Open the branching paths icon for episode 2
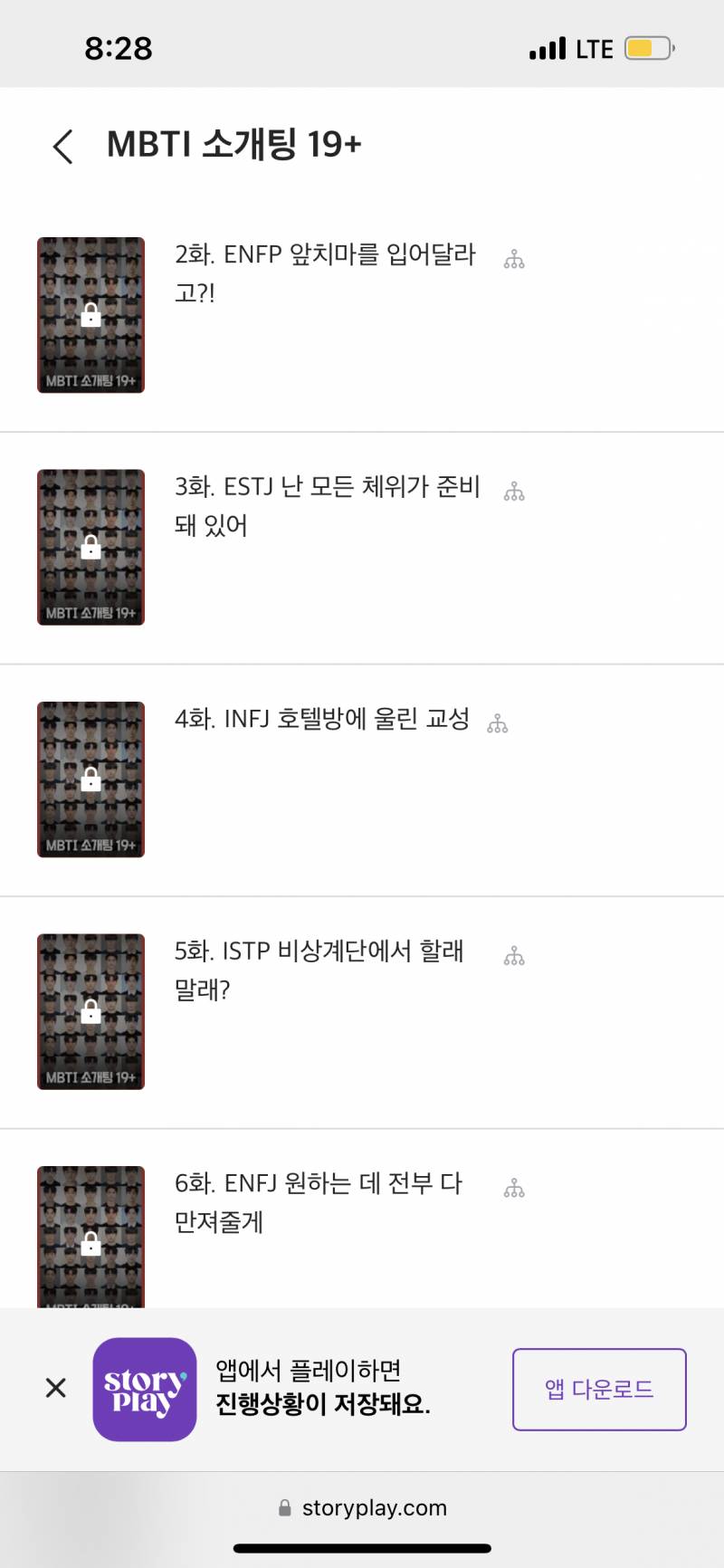Screen dimensions: 724x1568 [513, 259]
